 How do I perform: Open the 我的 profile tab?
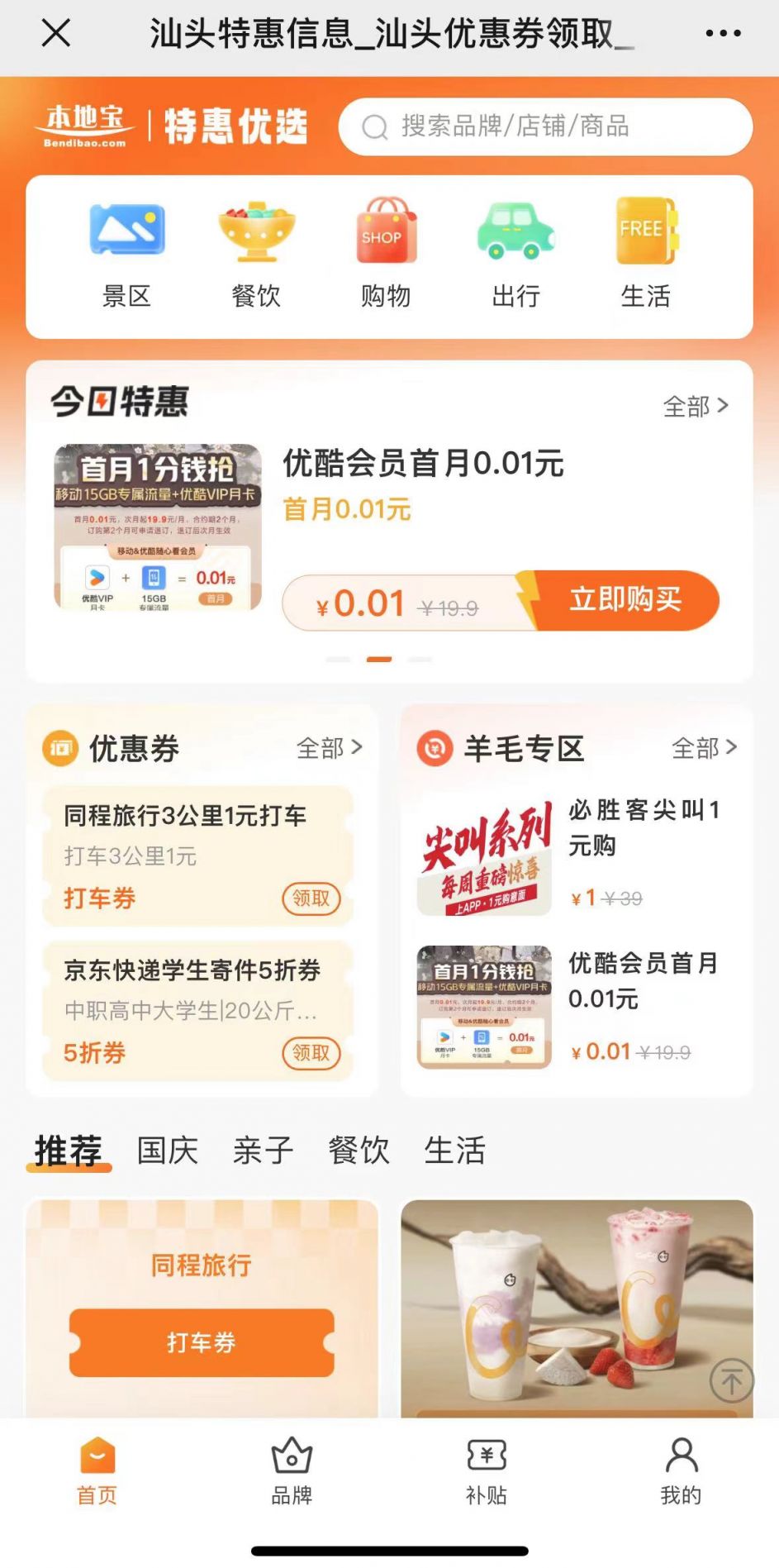pos(681,1473)
